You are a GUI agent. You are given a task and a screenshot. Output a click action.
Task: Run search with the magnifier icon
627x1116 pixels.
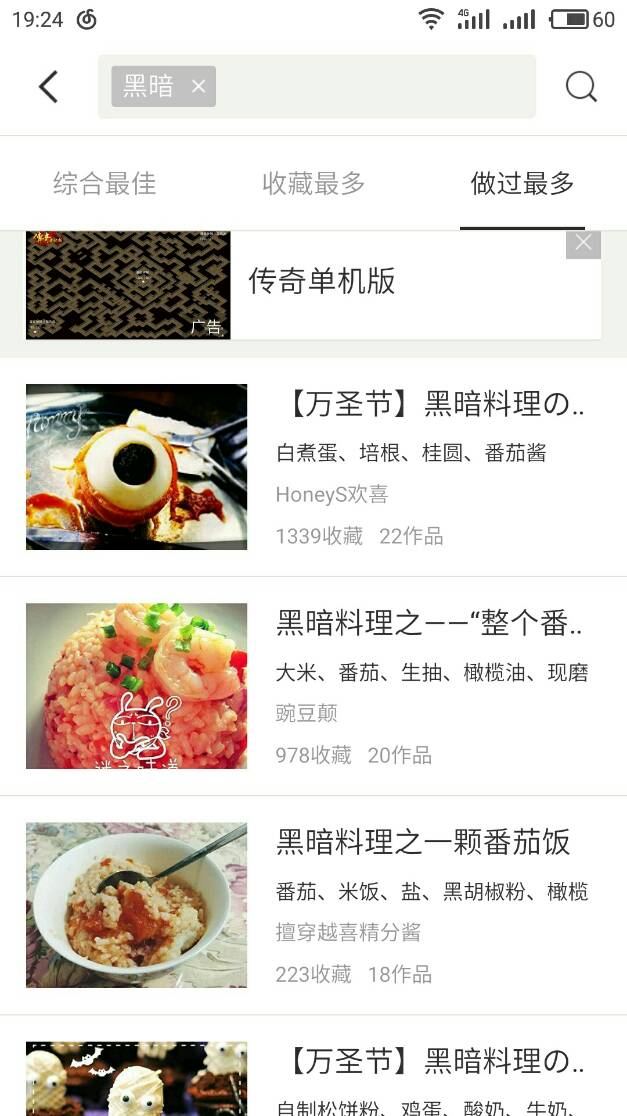[x=581, y=87]
